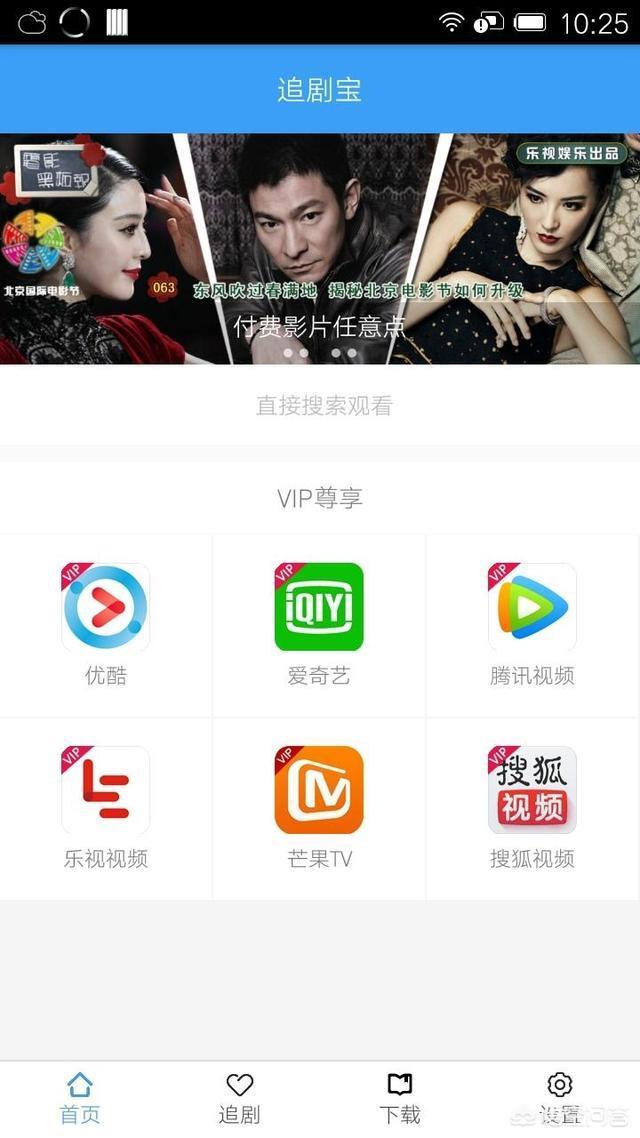Open the 设置 tab
The width and height of the screenshot is (640, 1138).
560,1098
